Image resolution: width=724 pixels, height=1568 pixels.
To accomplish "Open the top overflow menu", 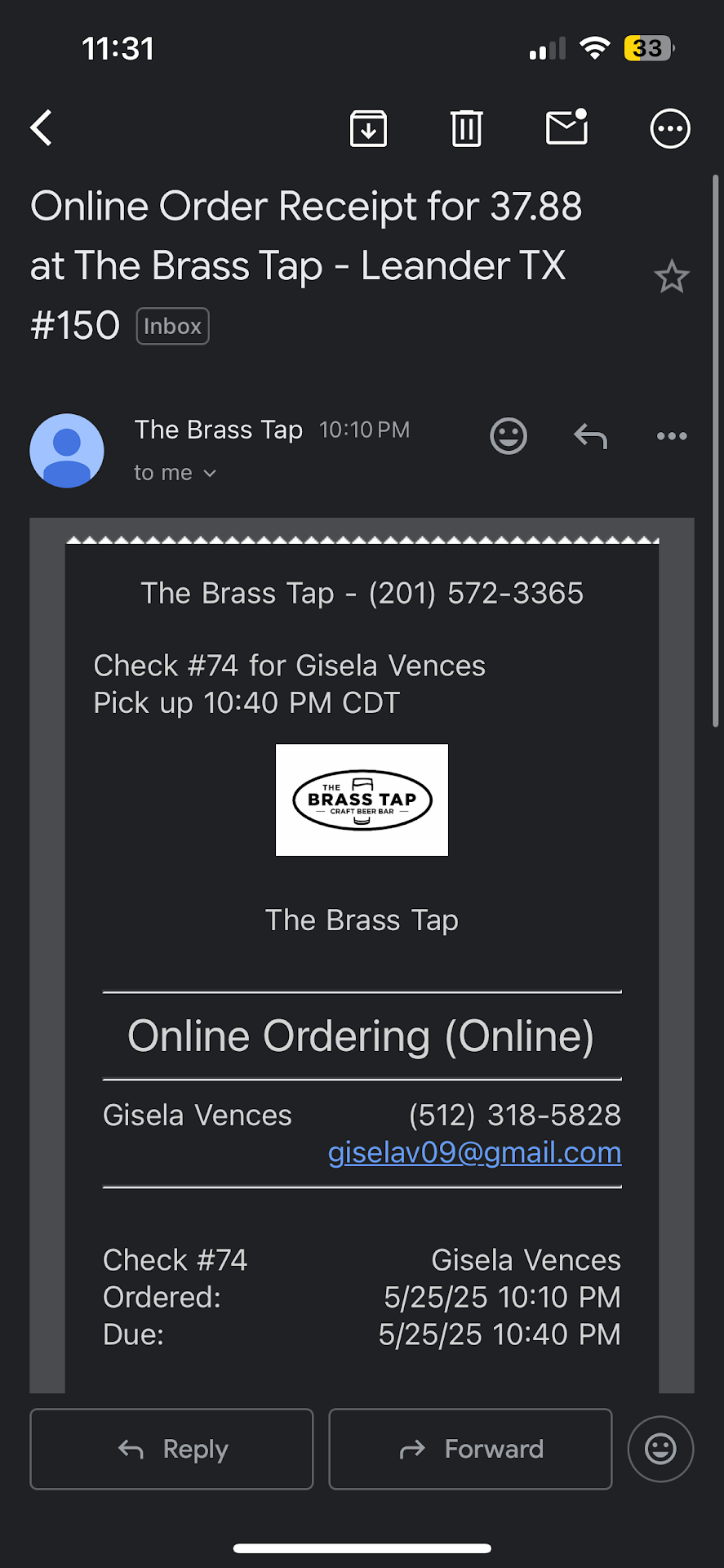I will (x=670, y=128).
